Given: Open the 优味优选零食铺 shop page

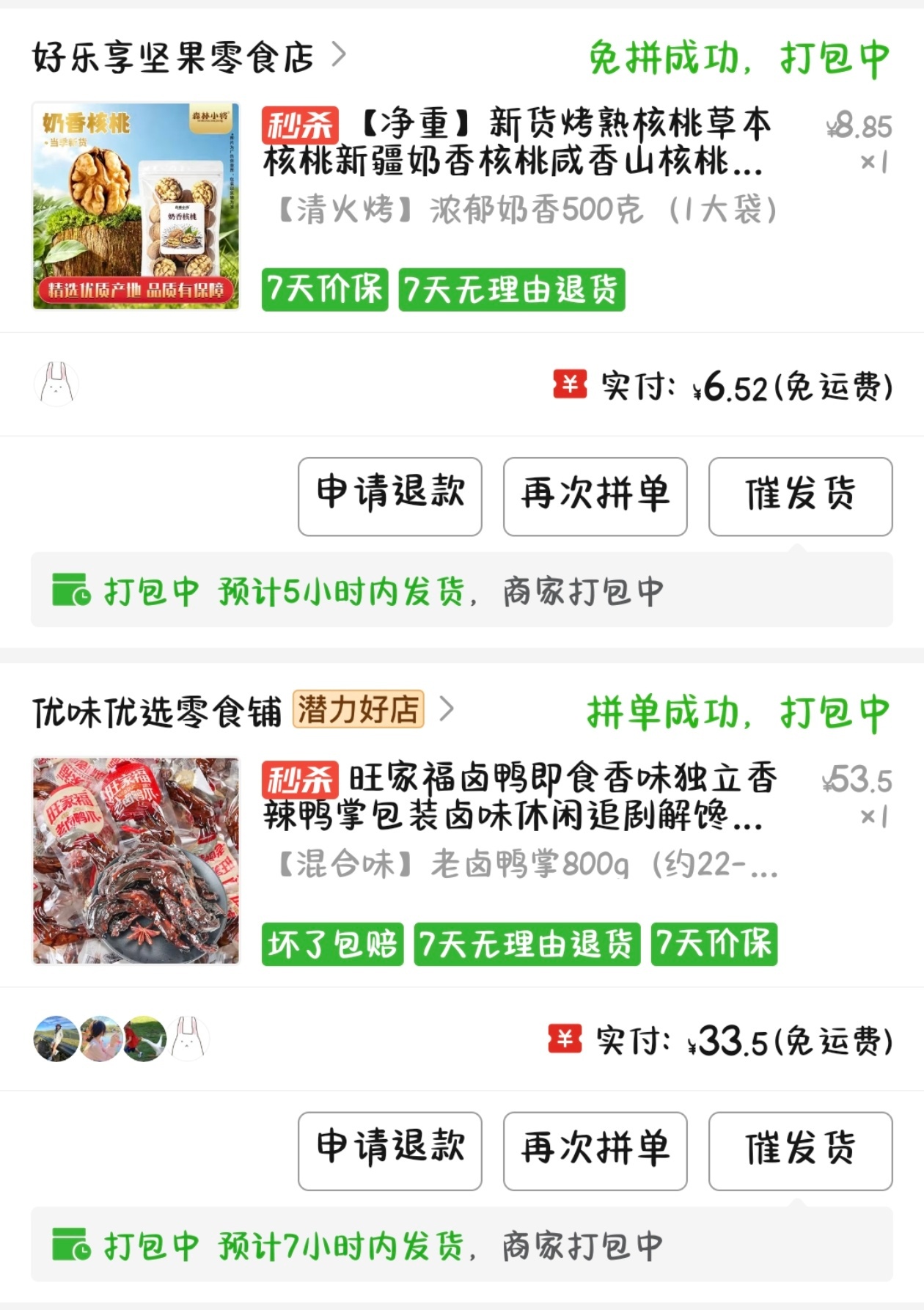Looking at the screenshot, I should coord(243,711).
